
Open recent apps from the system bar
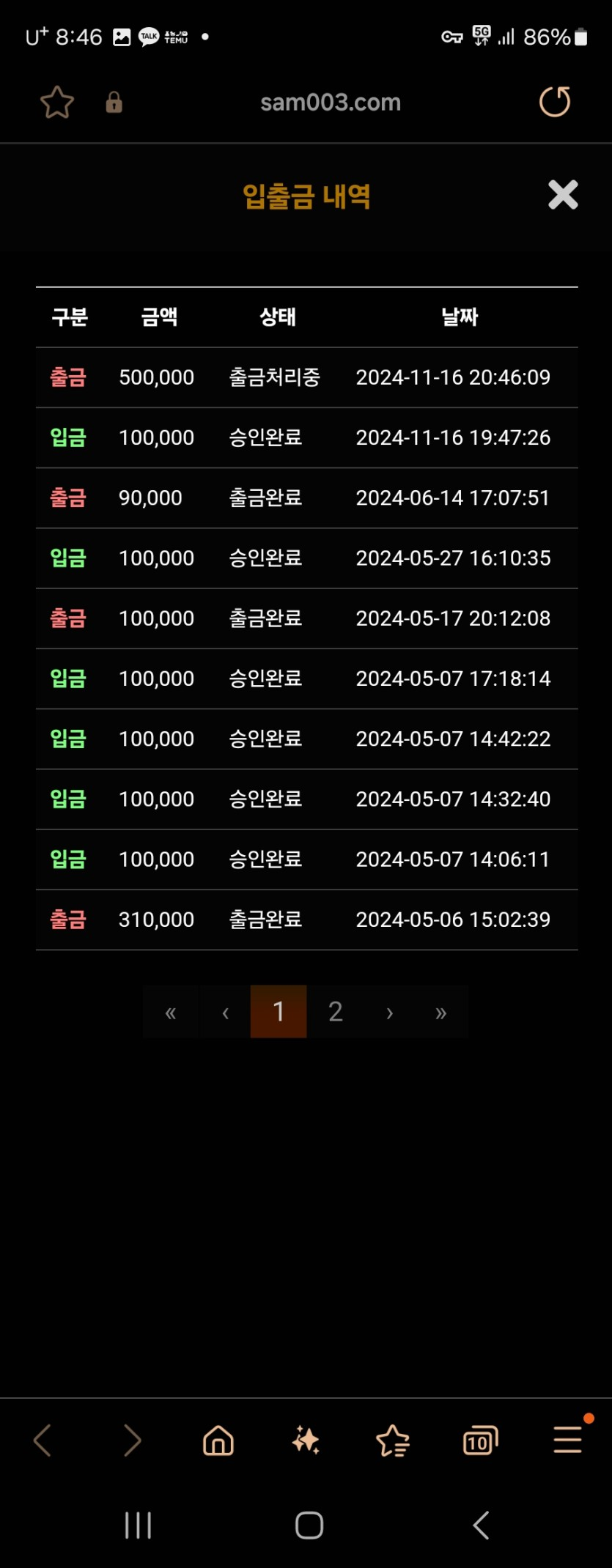138,1526
